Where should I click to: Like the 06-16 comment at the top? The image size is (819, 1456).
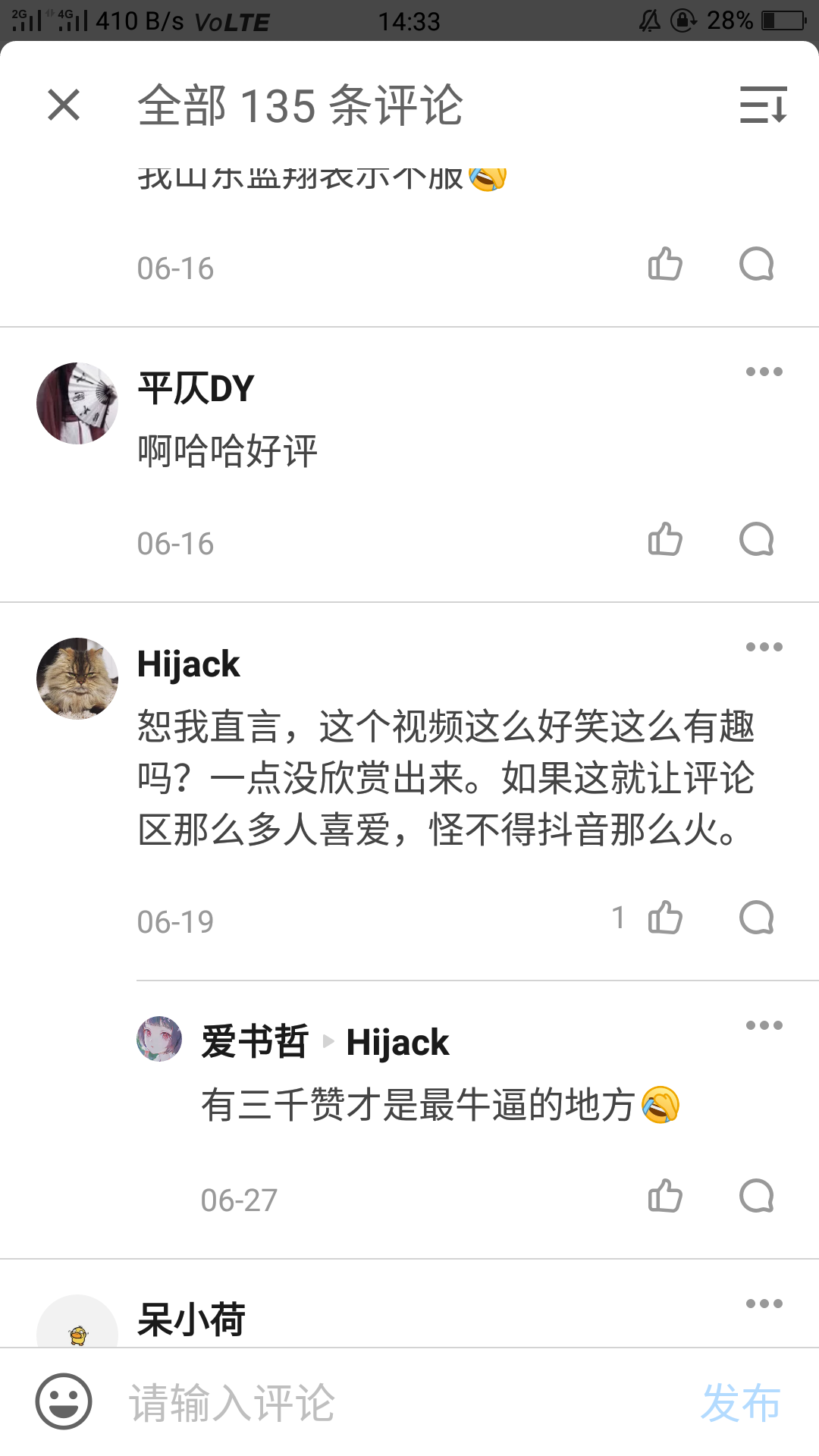665,265
